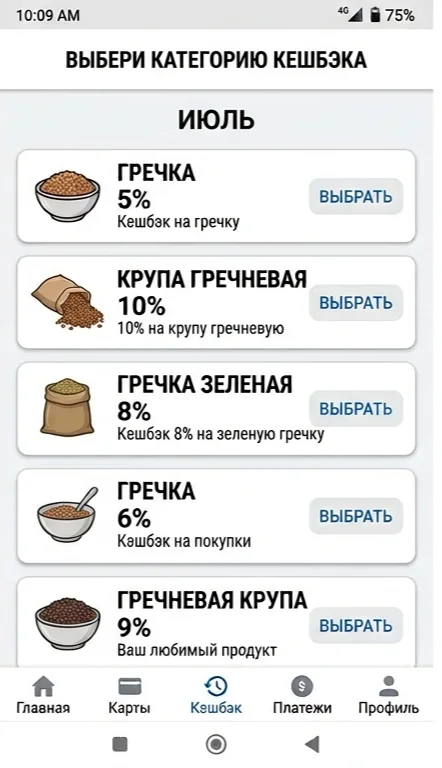Viewport: 442px width, 768px height.
Task: Choose Крупа гречневая 10% cashback
Action: click(x=356, y=303)
